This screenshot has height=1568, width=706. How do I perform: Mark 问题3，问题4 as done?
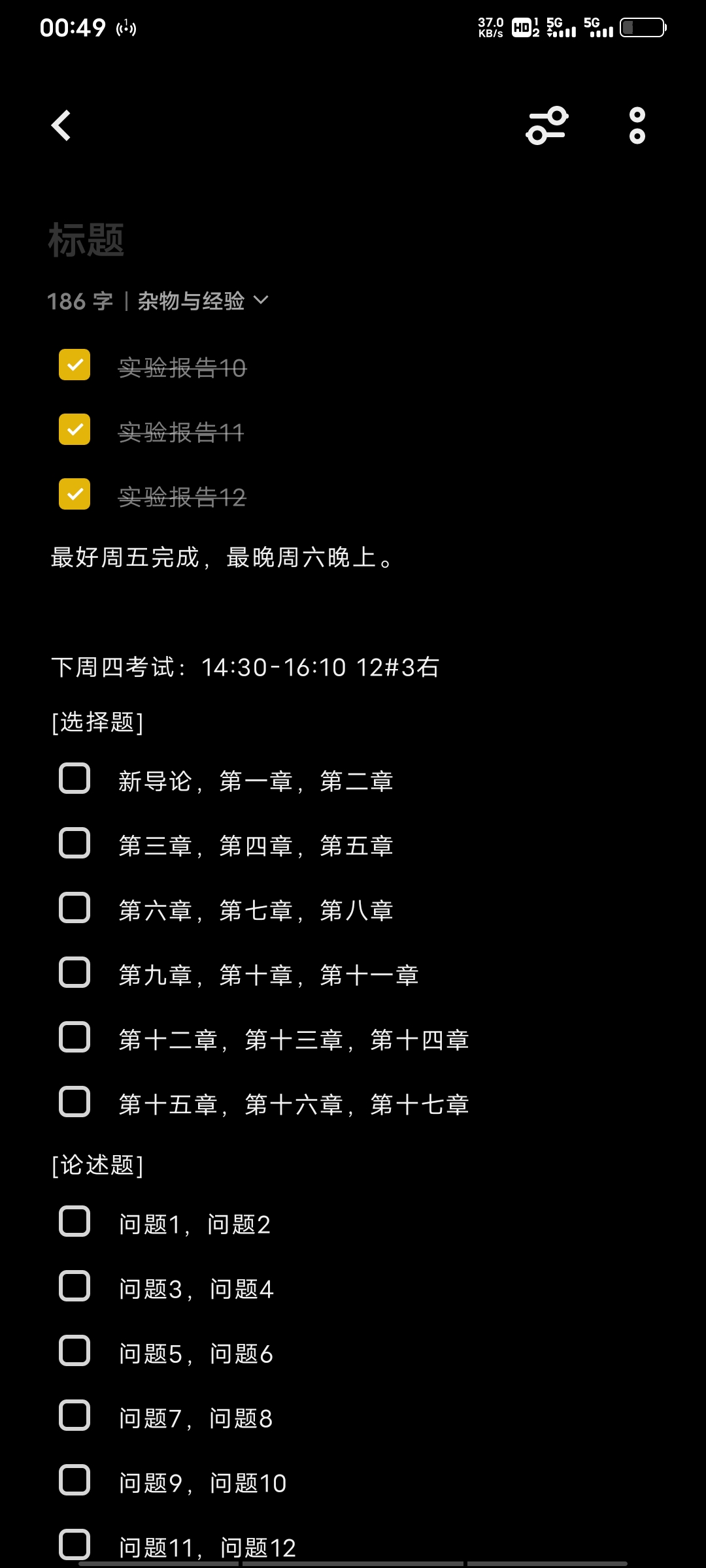point(75,1286)
